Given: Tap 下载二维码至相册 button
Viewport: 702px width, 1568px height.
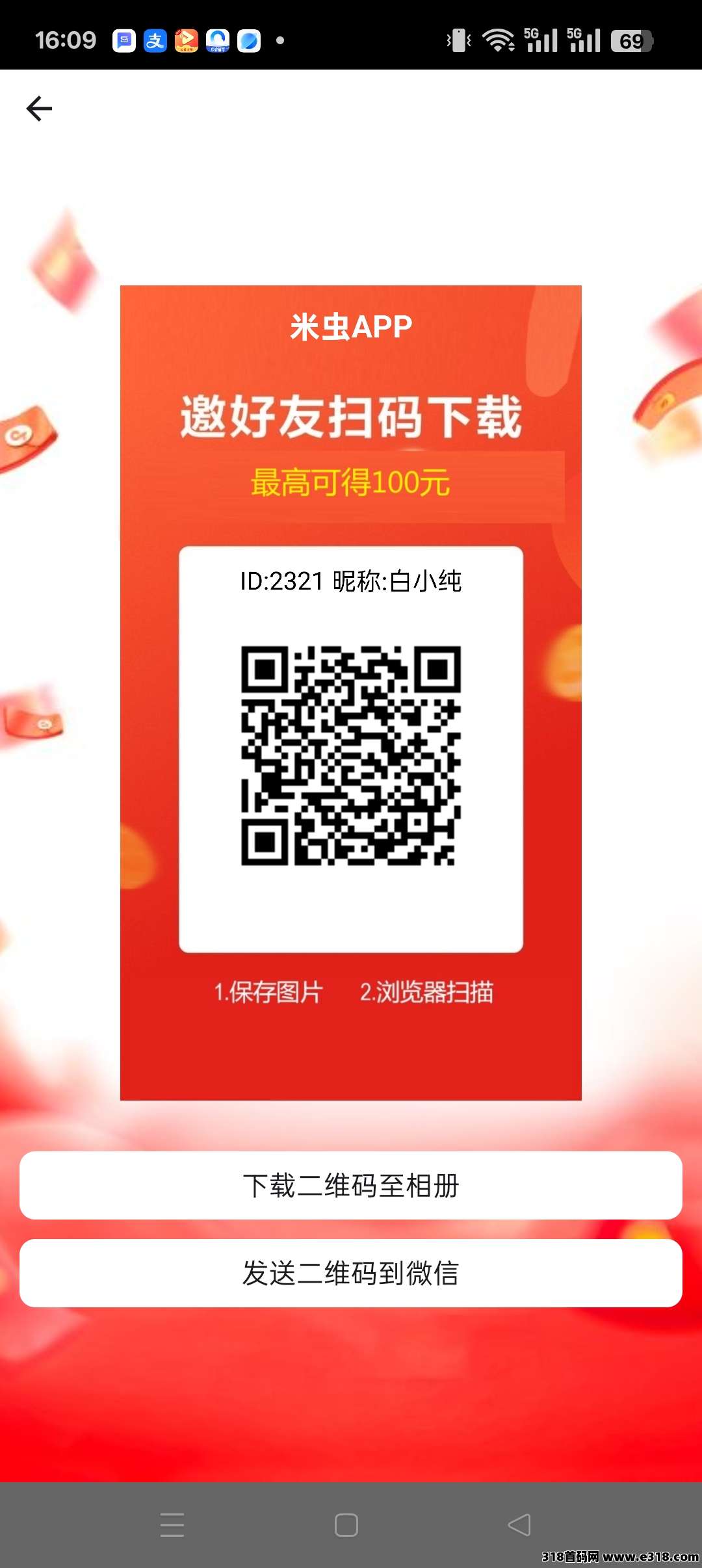Looking at the screenshot, I should [x=351, y=1185].
